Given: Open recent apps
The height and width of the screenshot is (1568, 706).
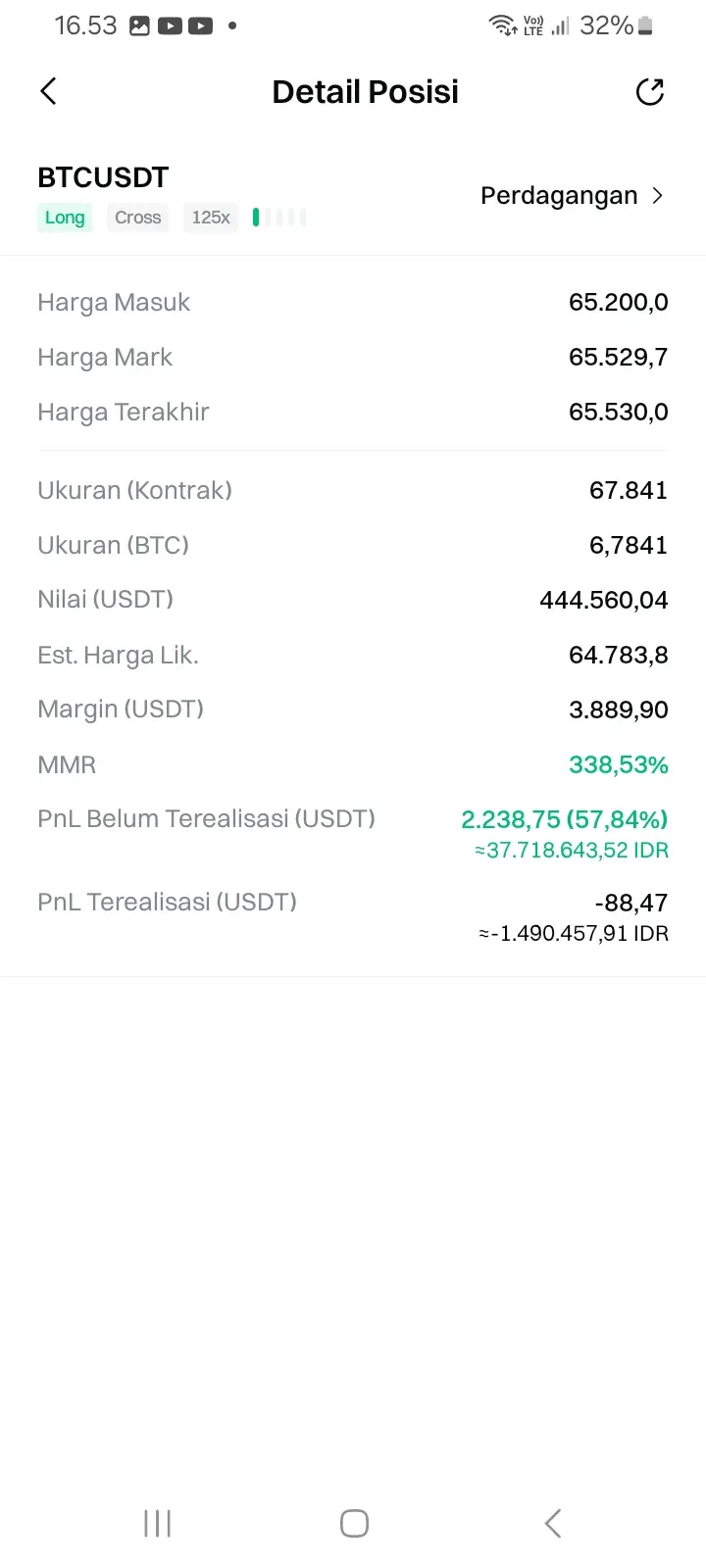Looking at the screenshot, I should [x=157, y=1523].
